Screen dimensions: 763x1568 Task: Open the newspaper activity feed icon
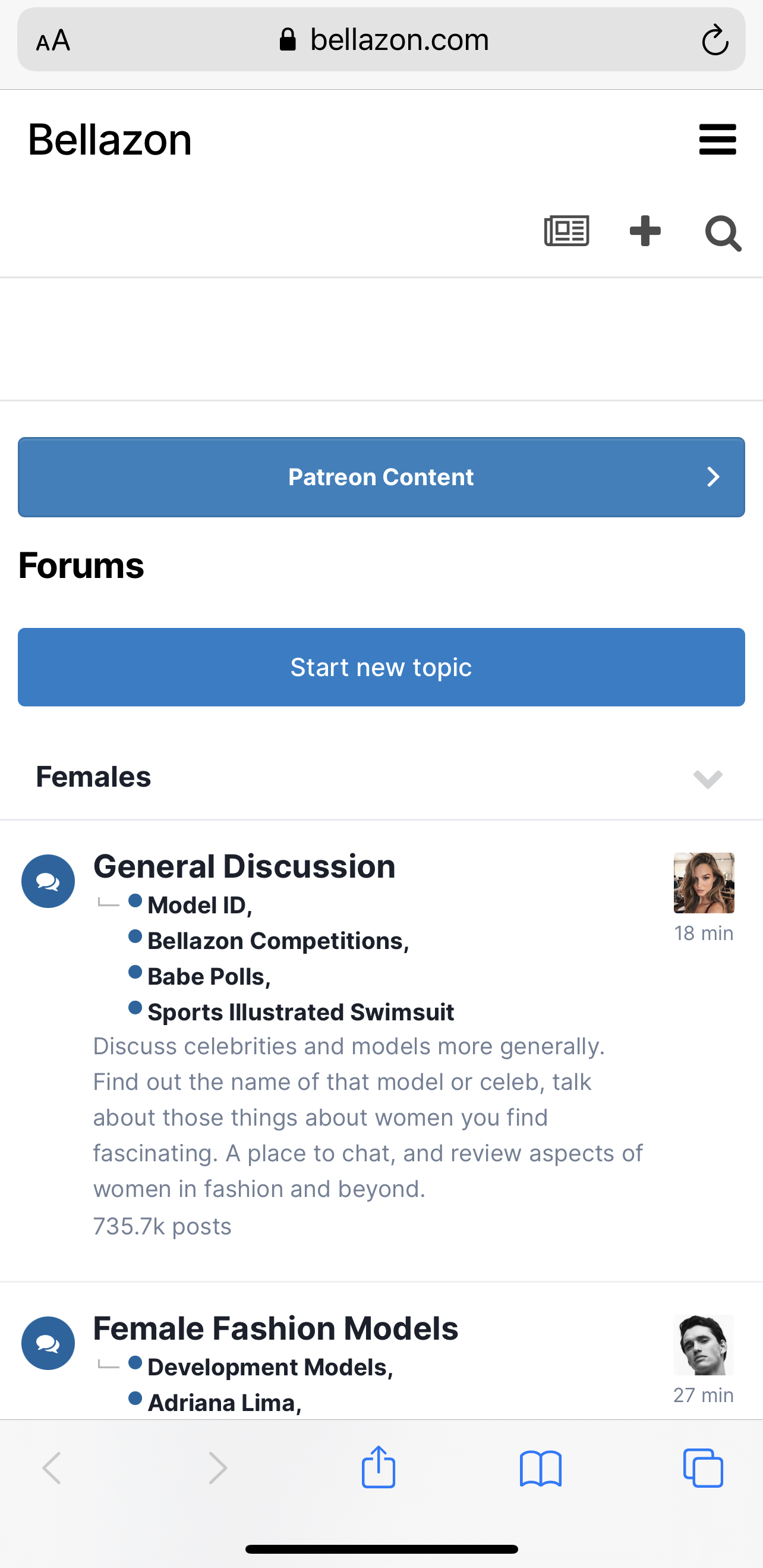[x=566, y=231]
